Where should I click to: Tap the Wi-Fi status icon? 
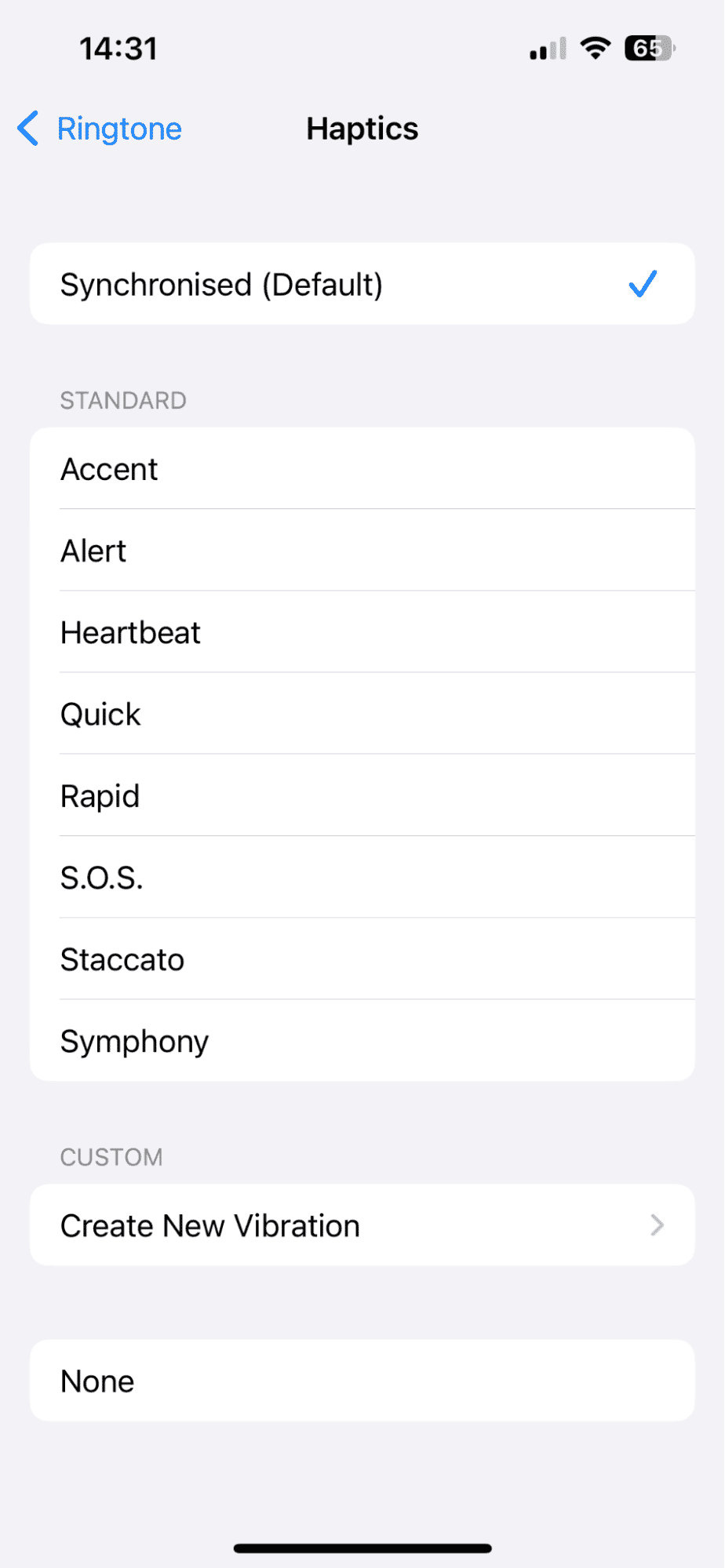tap(596, 48)
